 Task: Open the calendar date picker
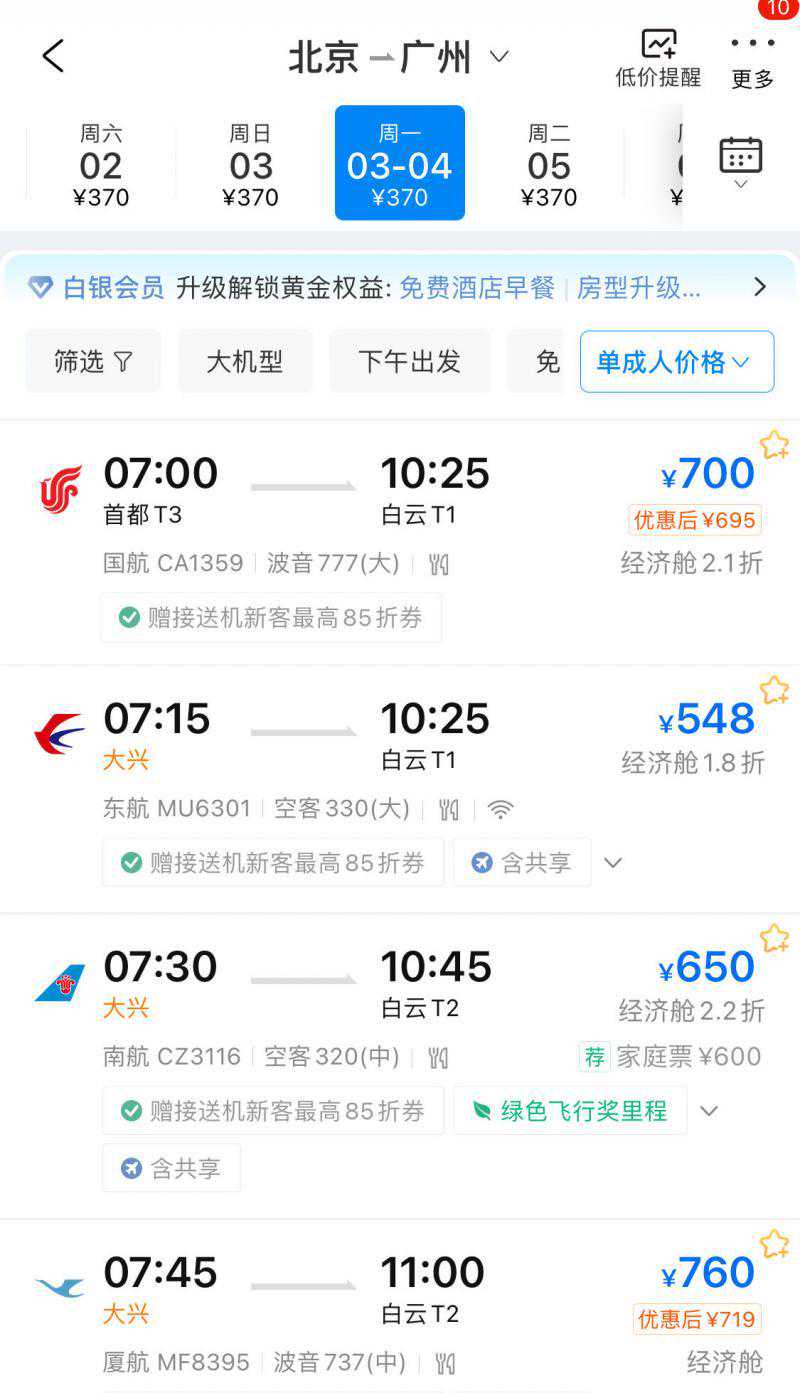pos(741,160)
